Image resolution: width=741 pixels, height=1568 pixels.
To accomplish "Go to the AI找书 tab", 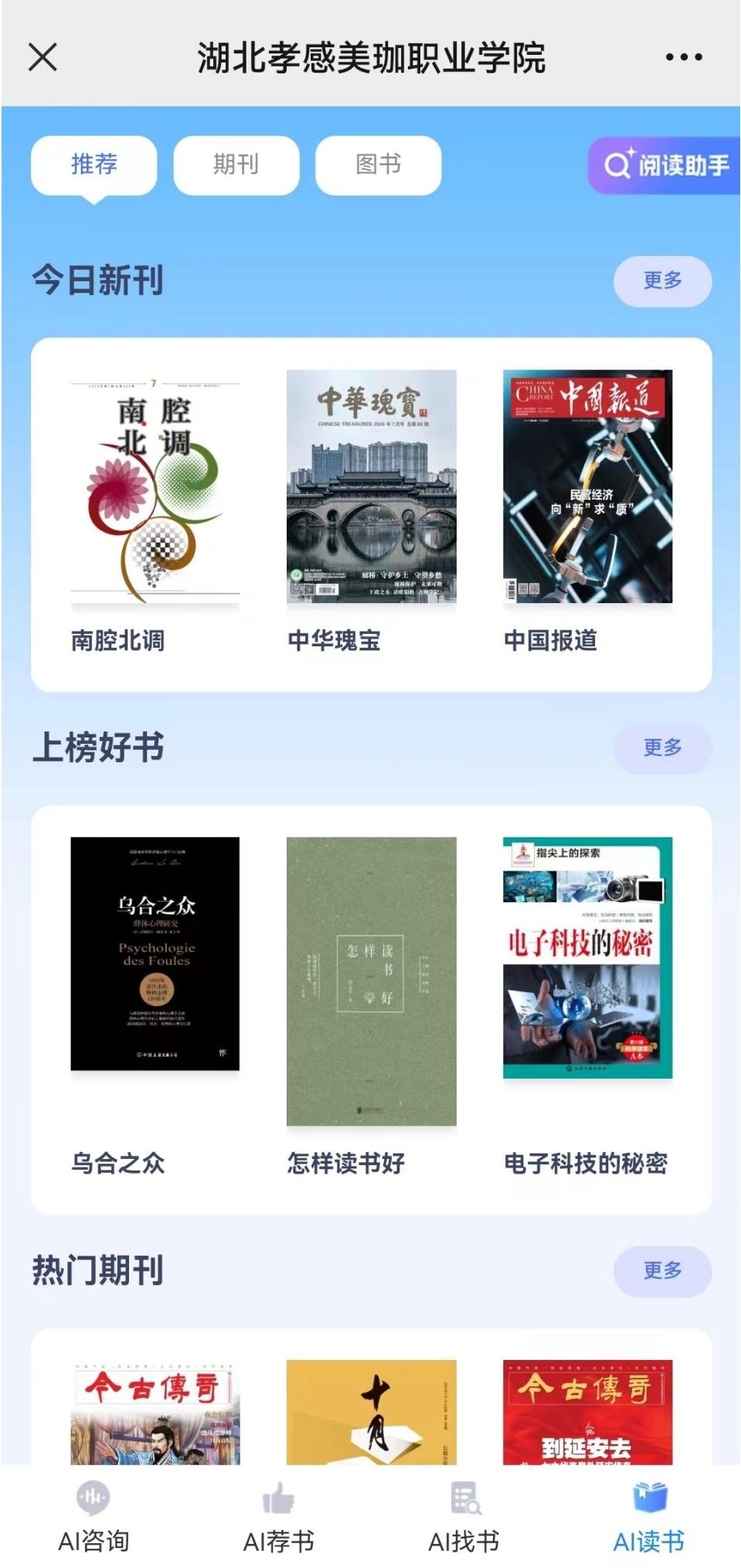I will 464,1515.
